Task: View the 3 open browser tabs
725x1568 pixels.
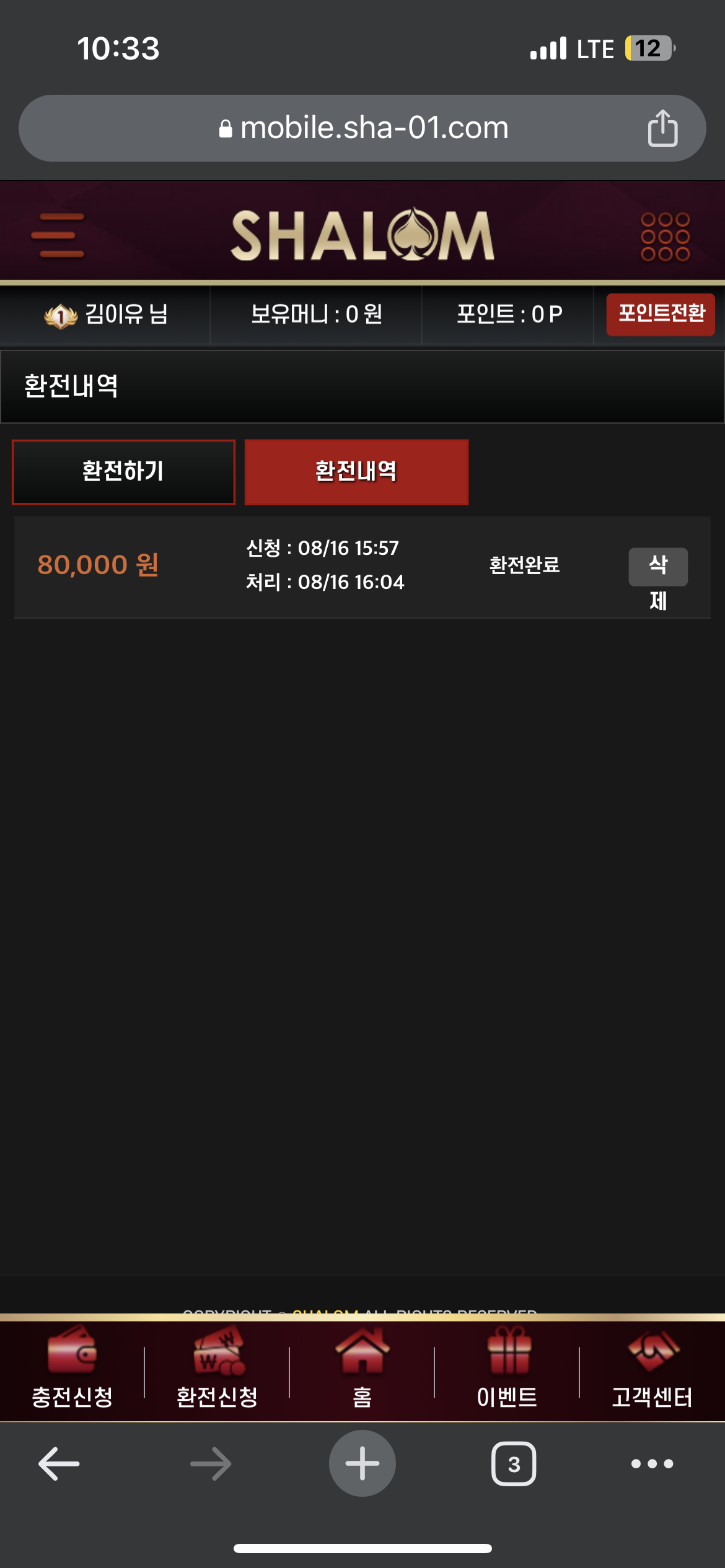Action: [x=514, y=1464]
